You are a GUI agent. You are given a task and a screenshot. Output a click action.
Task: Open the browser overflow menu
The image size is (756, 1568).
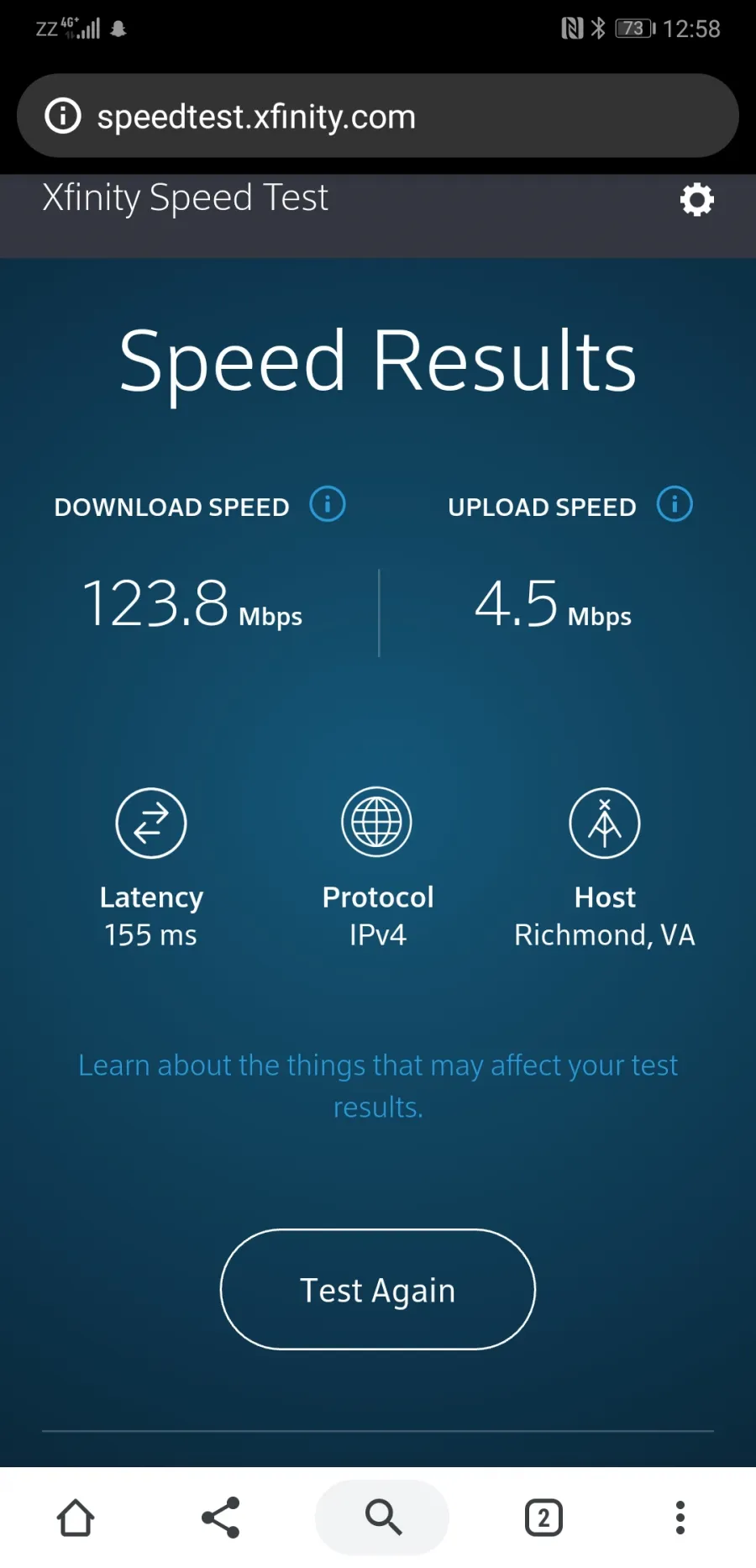click(680, 1518)
